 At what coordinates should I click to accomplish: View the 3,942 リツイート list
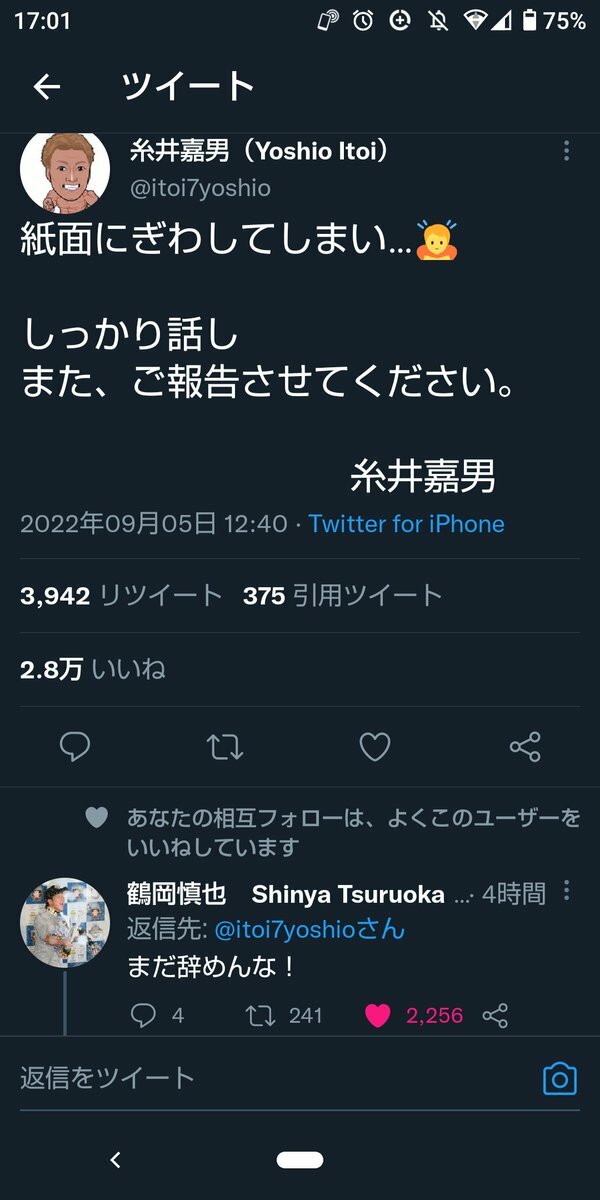click(x=121, y=596)
